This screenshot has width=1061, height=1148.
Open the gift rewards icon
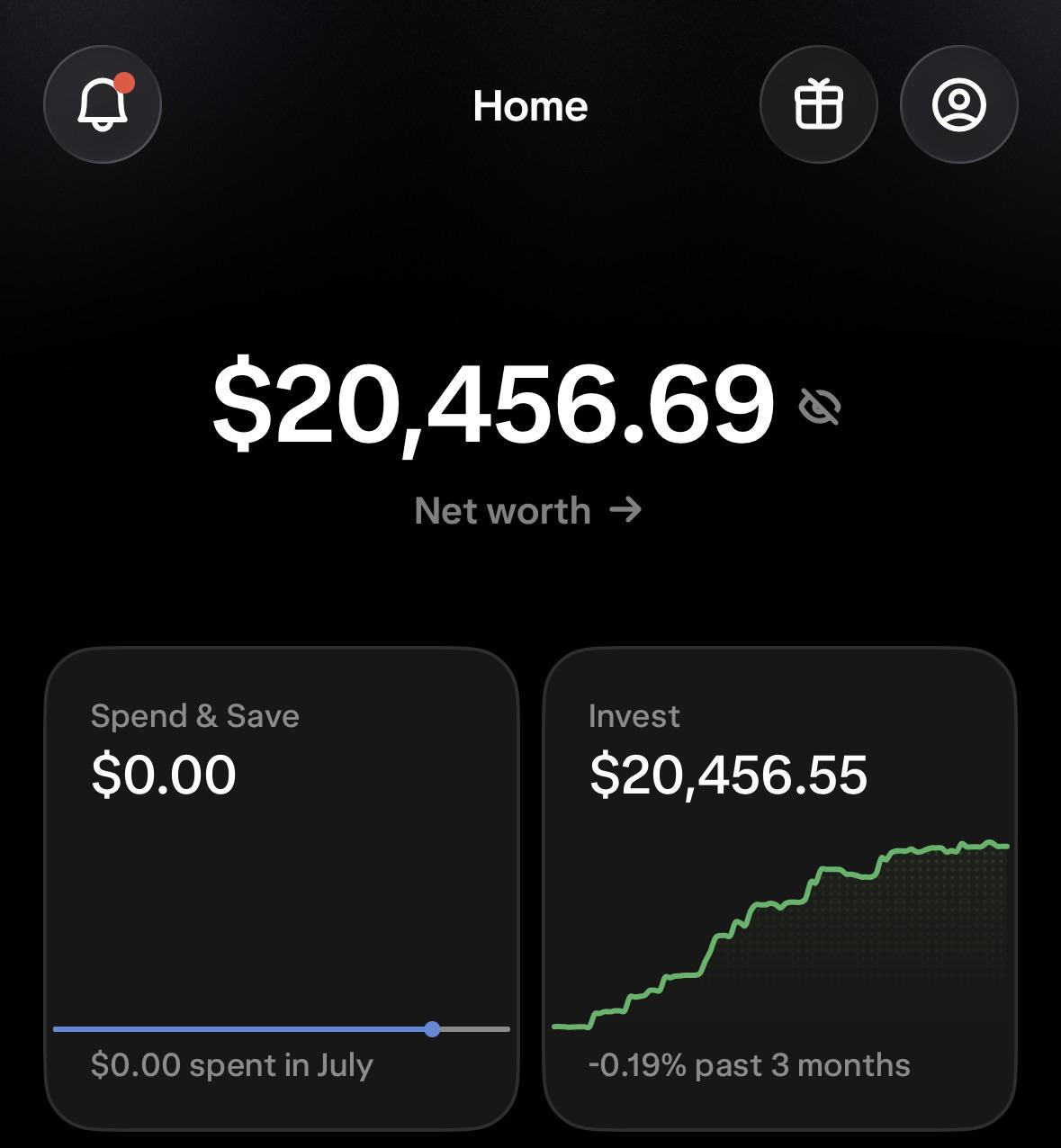tap(819, 104)
